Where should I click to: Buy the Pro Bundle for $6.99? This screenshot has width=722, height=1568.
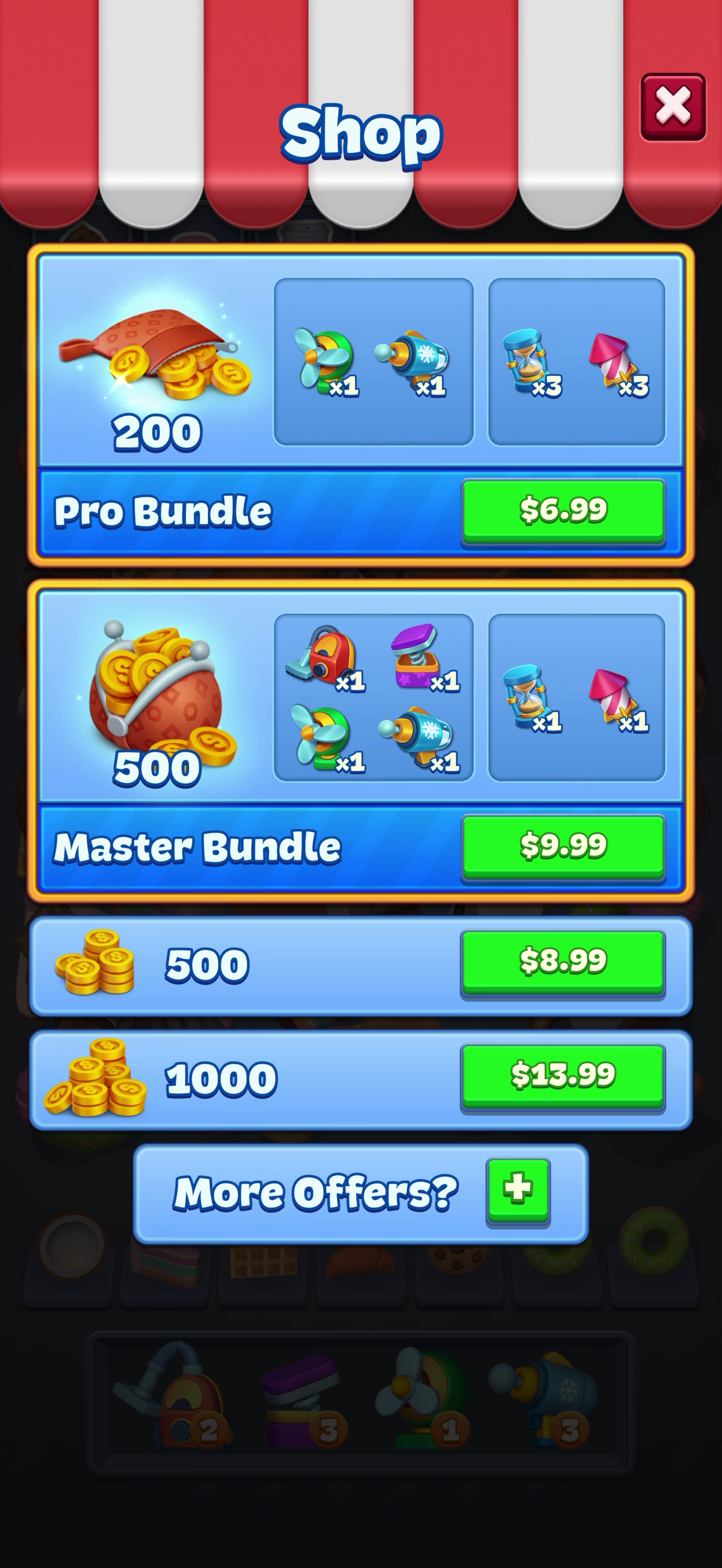pyautogui.click(x=563, y=512)
